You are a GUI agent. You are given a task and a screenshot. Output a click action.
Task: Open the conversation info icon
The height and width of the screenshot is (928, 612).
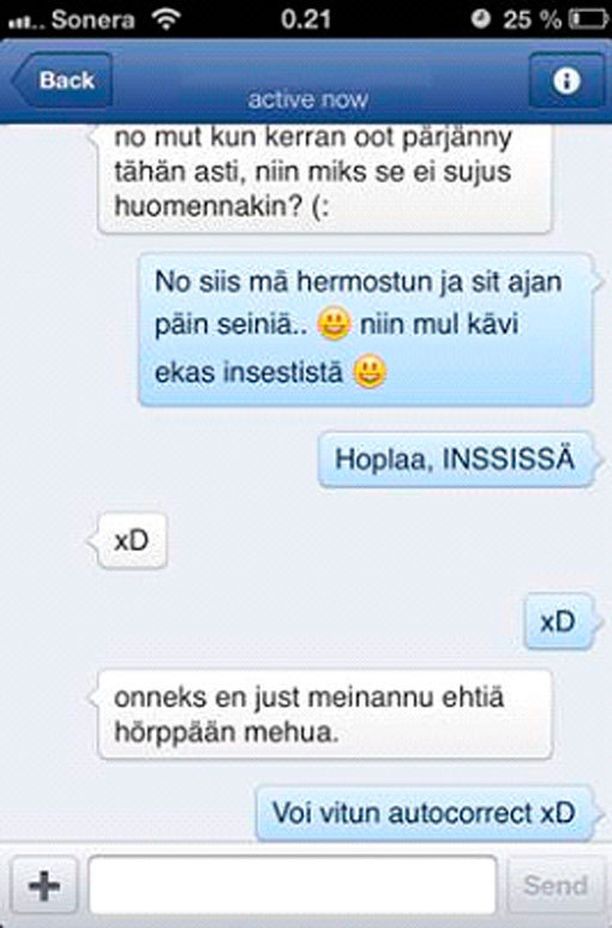566,81
